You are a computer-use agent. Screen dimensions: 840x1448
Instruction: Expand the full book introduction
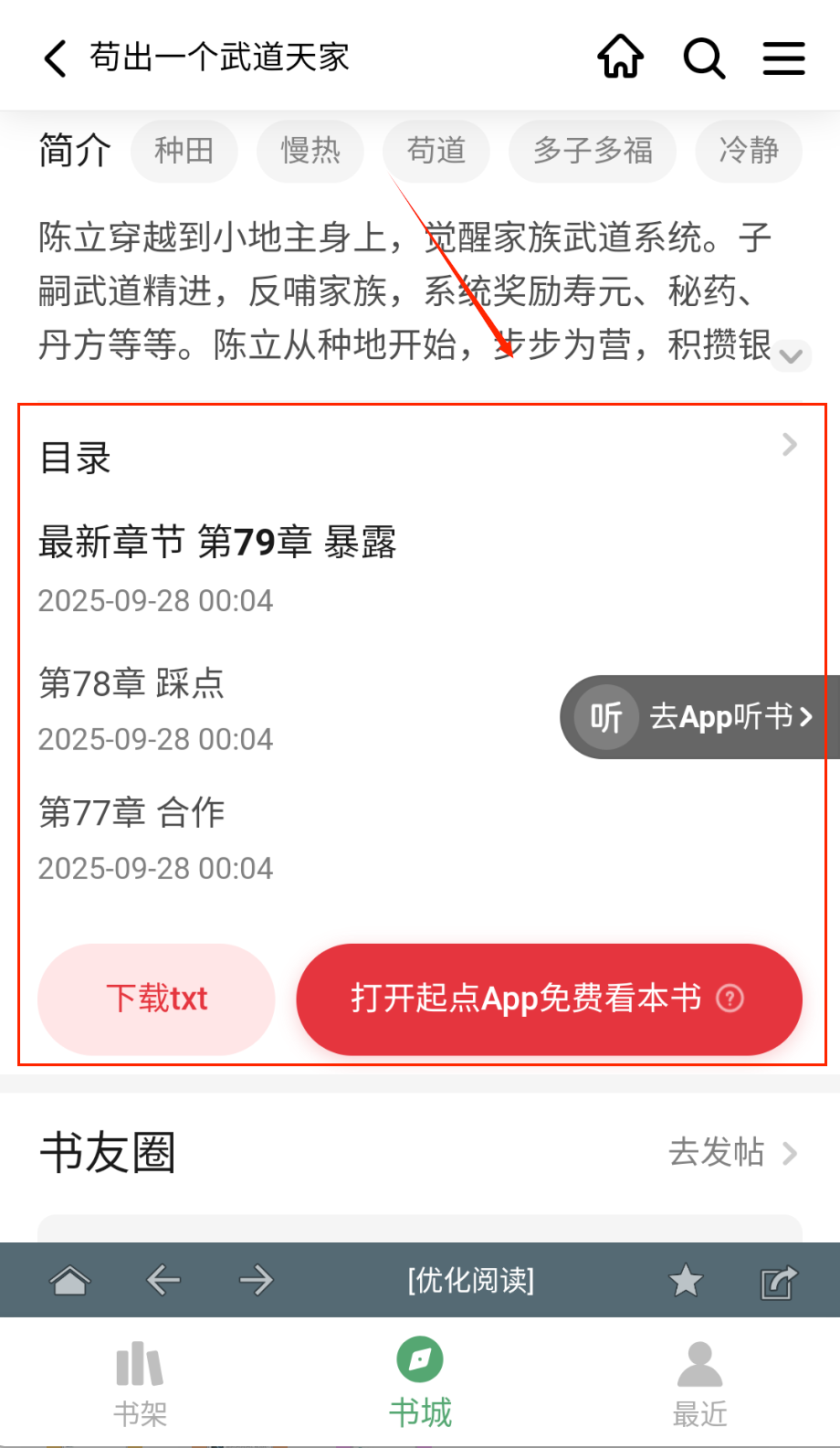click(791, 355)
